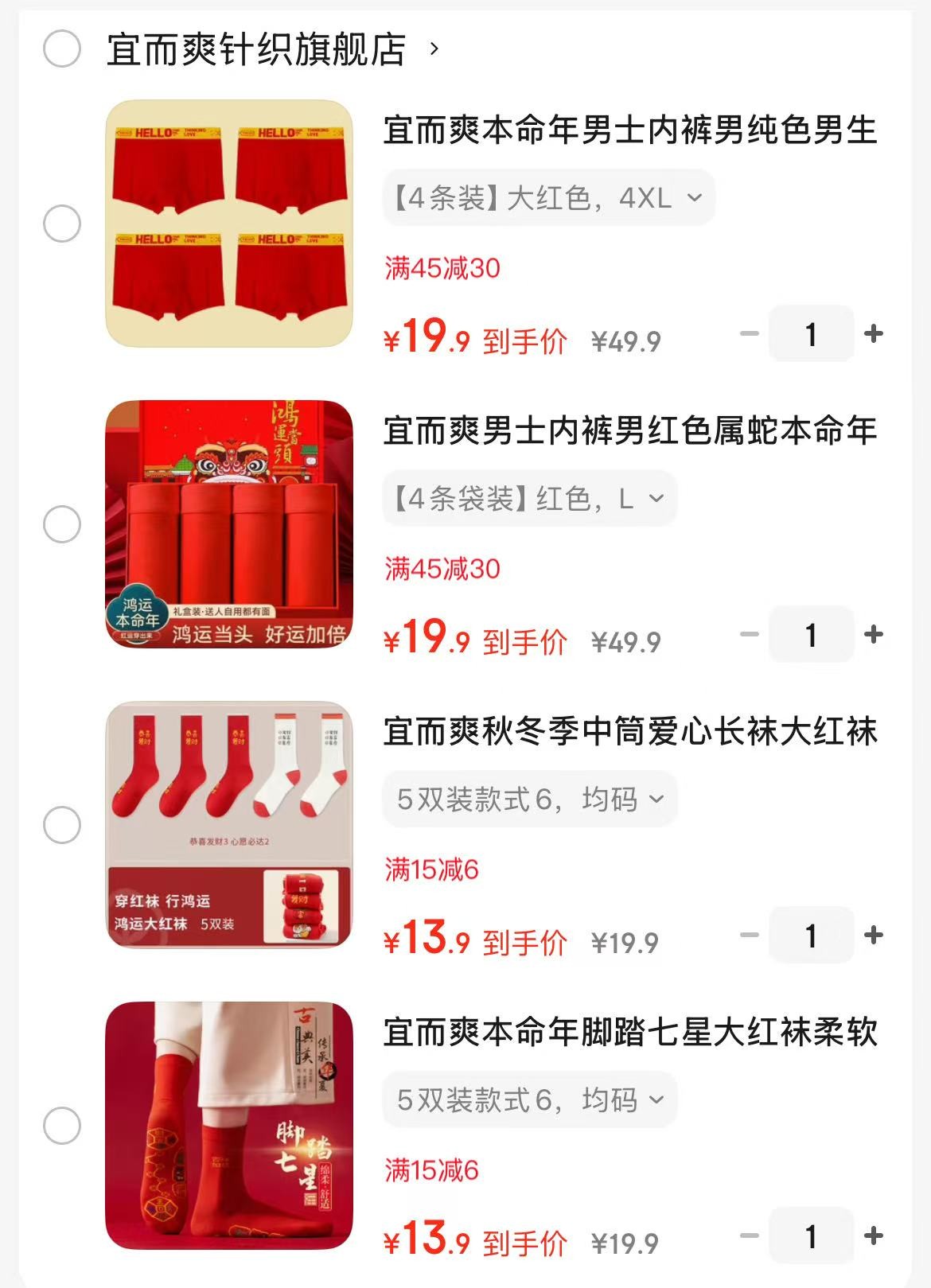Select the 秋冬季中筒爱心长袜大红袜 item
This screenshot has height=1288, width=931.
62,825
